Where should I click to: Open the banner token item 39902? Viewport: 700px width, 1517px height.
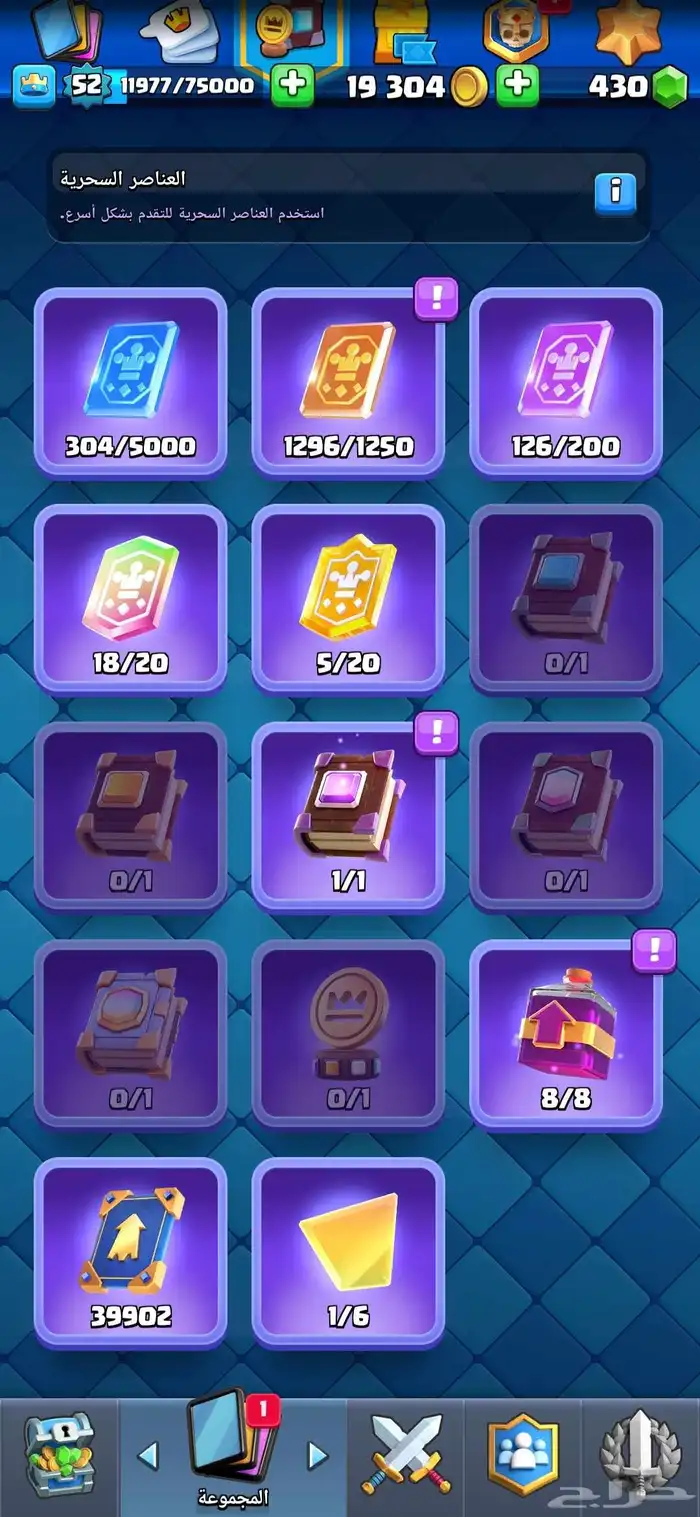point(131,1251)
